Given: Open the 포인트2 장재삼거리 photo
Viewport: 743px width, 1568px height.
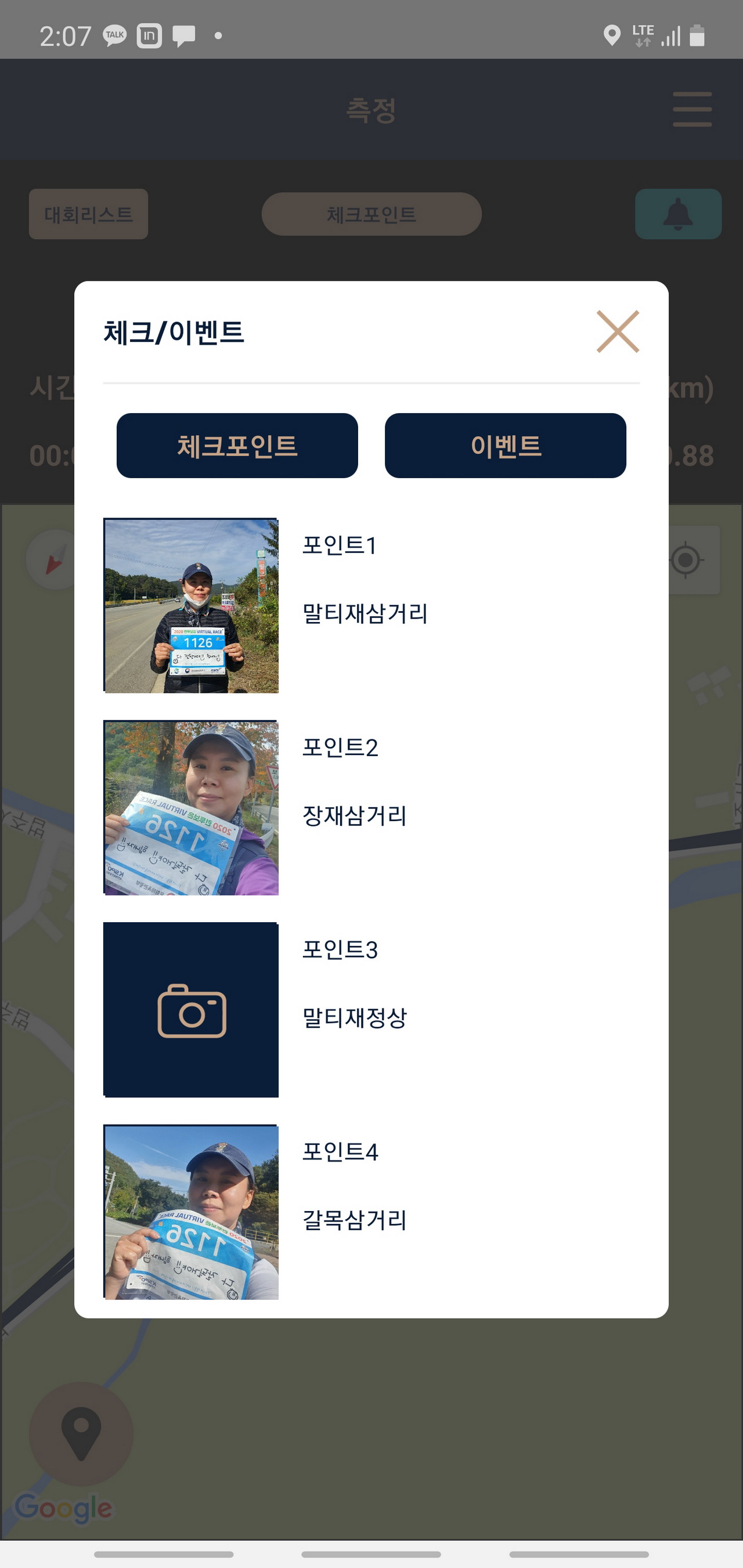Looking at the screenshot, I should click(191, 807).
